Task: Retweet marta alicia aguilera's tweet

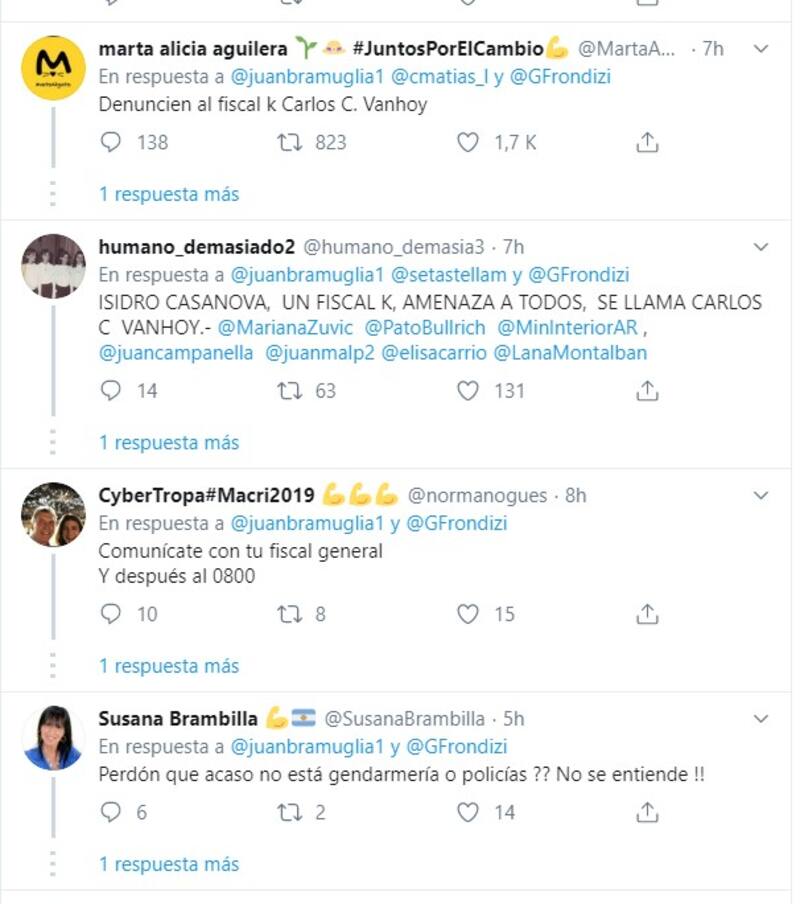Action: [x=290, y=143]
